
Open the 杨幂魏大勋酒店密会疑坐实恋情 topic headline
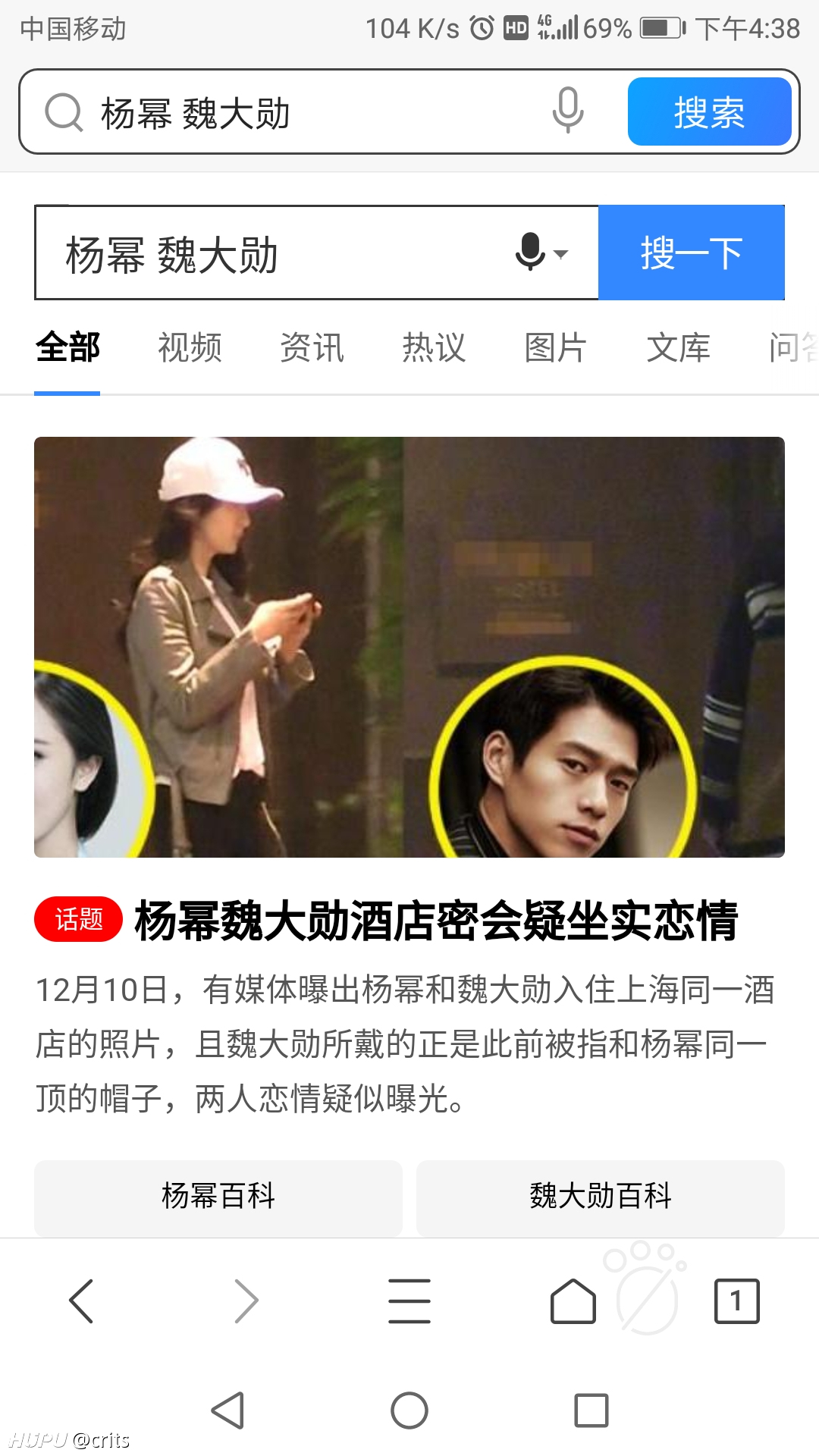436,921
